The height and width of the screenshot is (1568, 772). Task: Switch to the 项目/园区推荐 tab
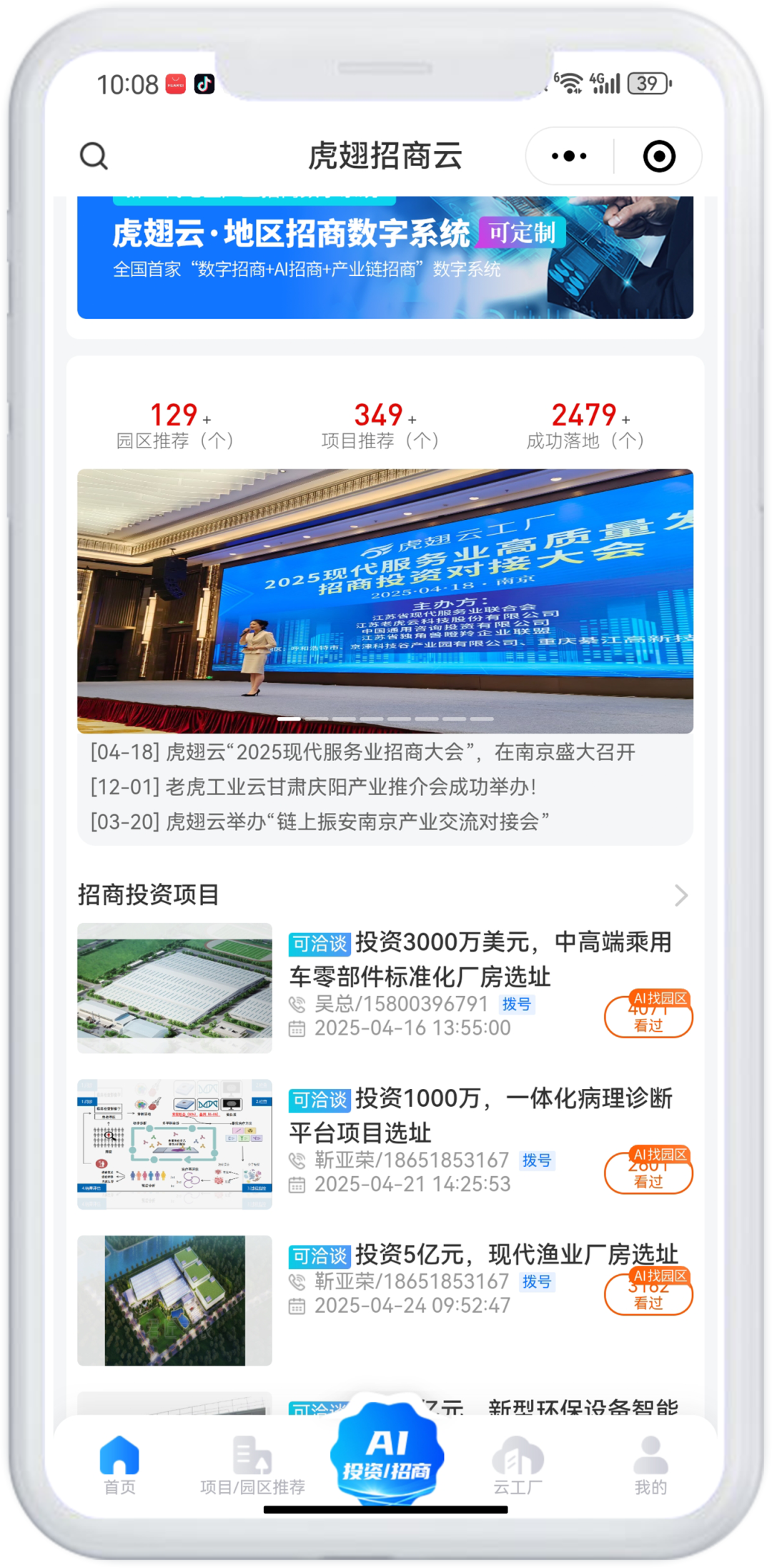click(x=252, y=1466)
